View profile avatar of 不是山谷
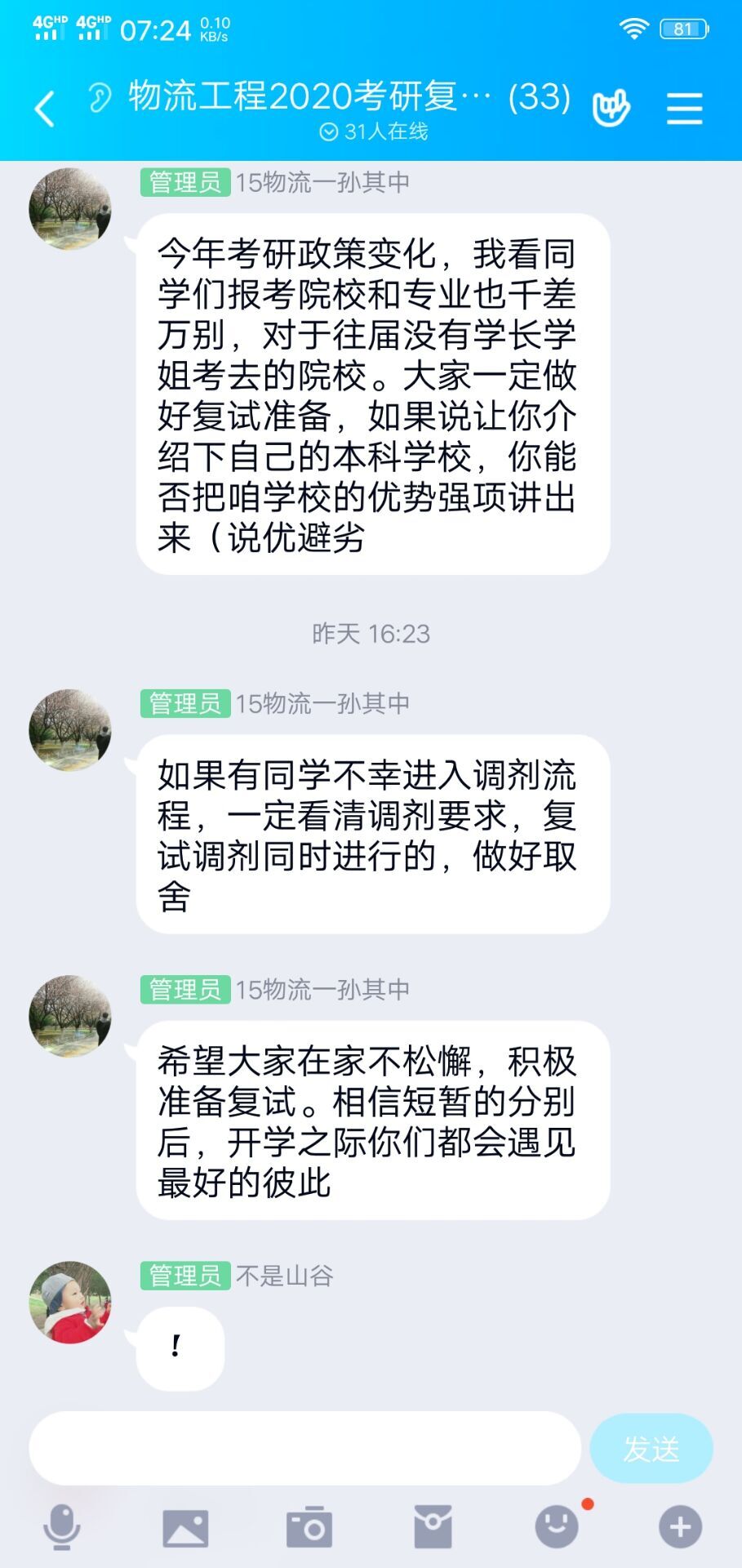The width and height of the screenshot is (742, 1568). 70,1302
